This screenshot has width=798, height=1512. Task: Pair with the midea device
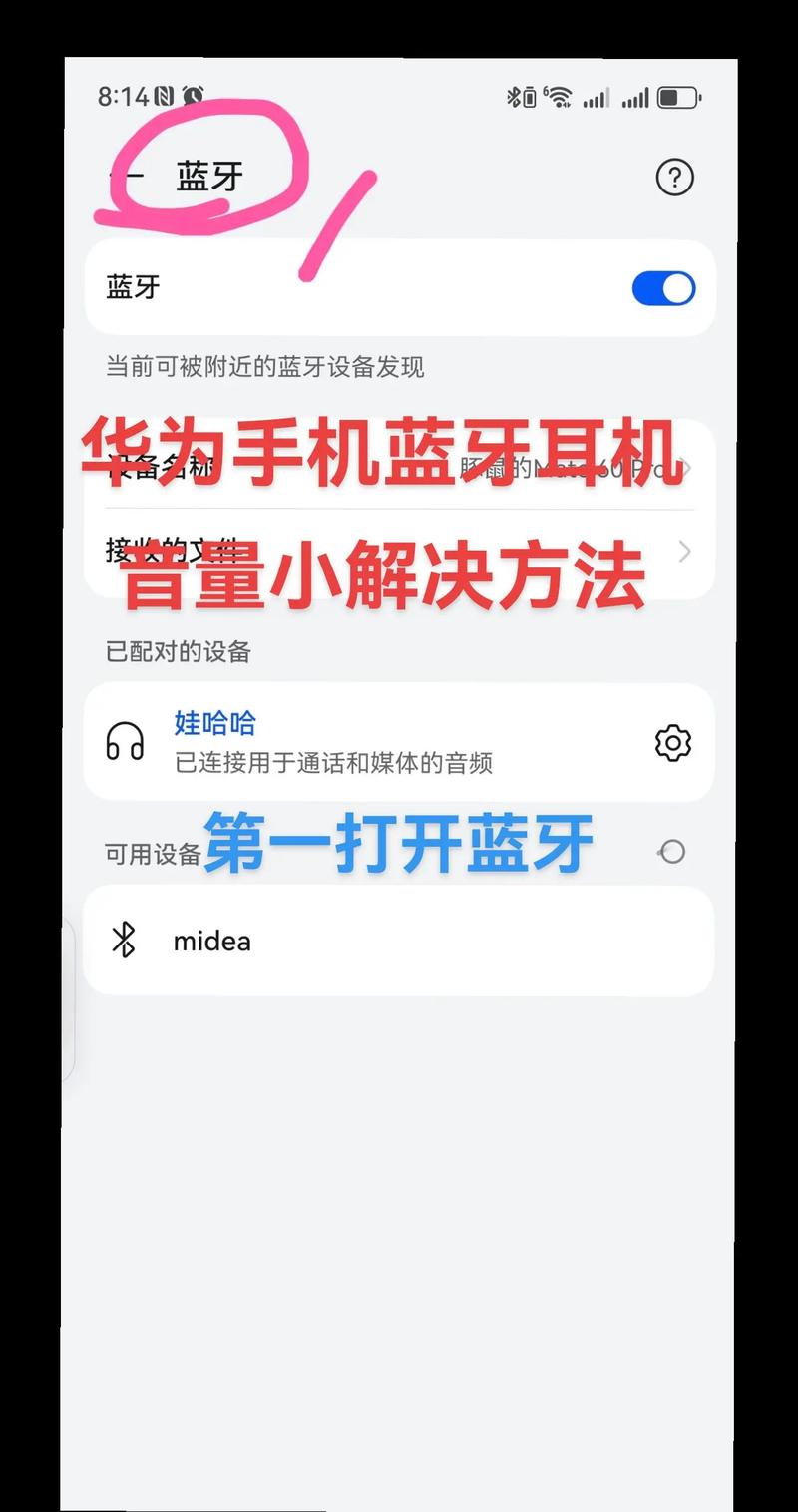pos(399,941)
